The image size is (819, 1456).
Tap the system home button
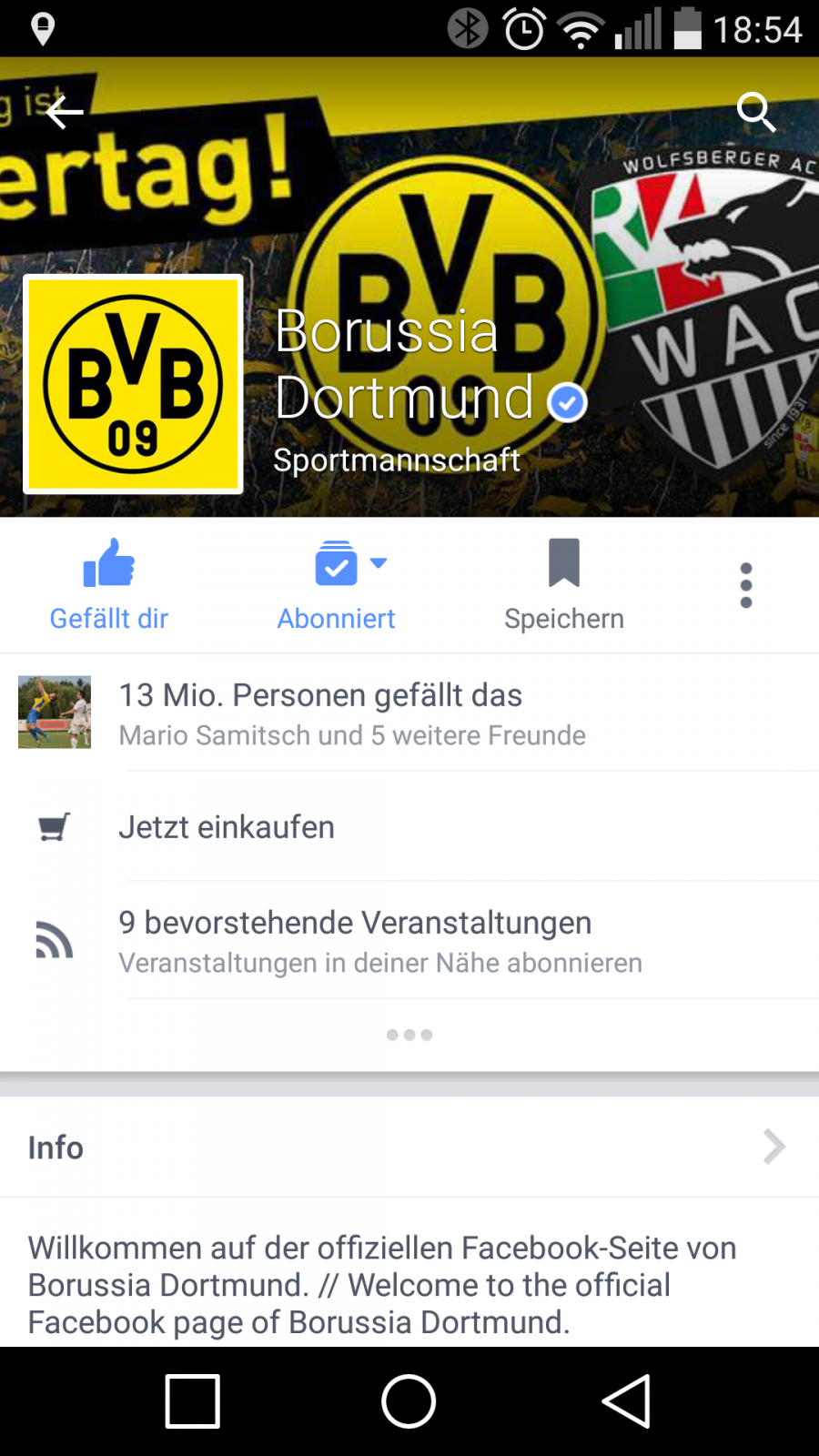(x=409, y=1401)
